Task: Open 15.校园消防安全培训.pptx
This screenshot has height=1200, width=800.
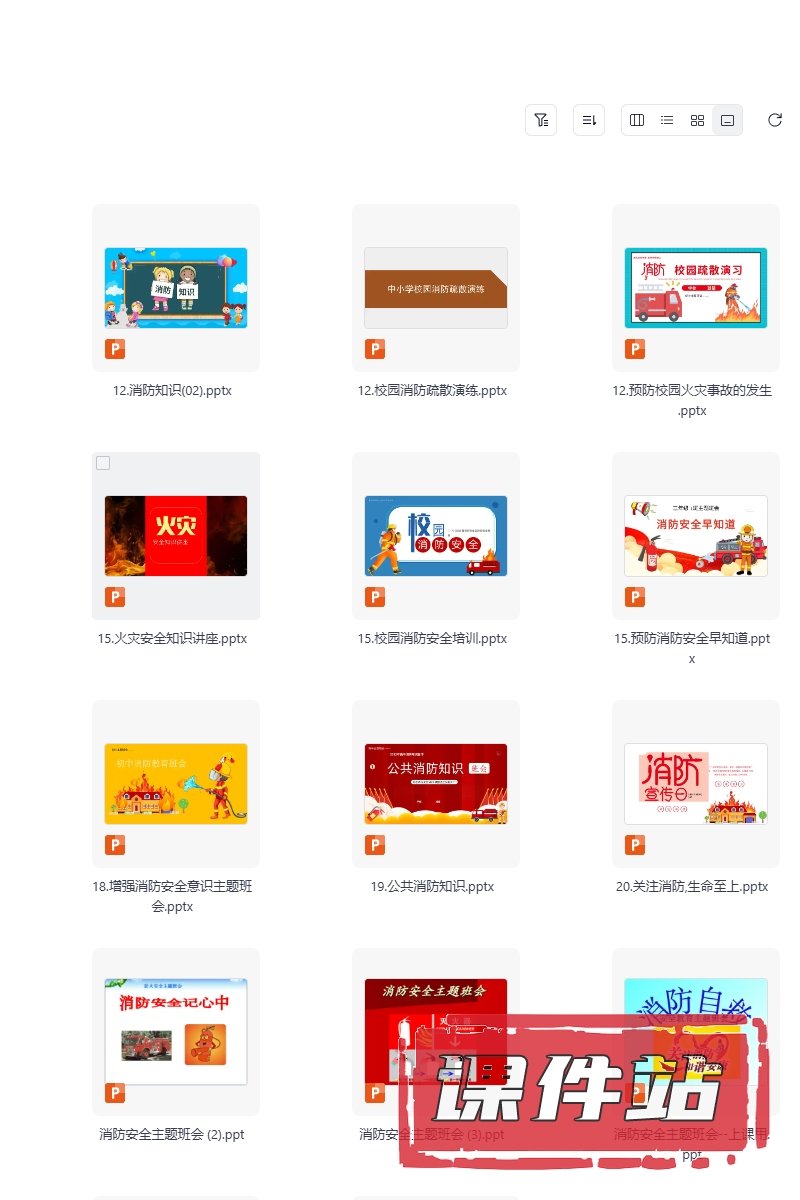Action: pyautogui.click(x=436, y=536)
